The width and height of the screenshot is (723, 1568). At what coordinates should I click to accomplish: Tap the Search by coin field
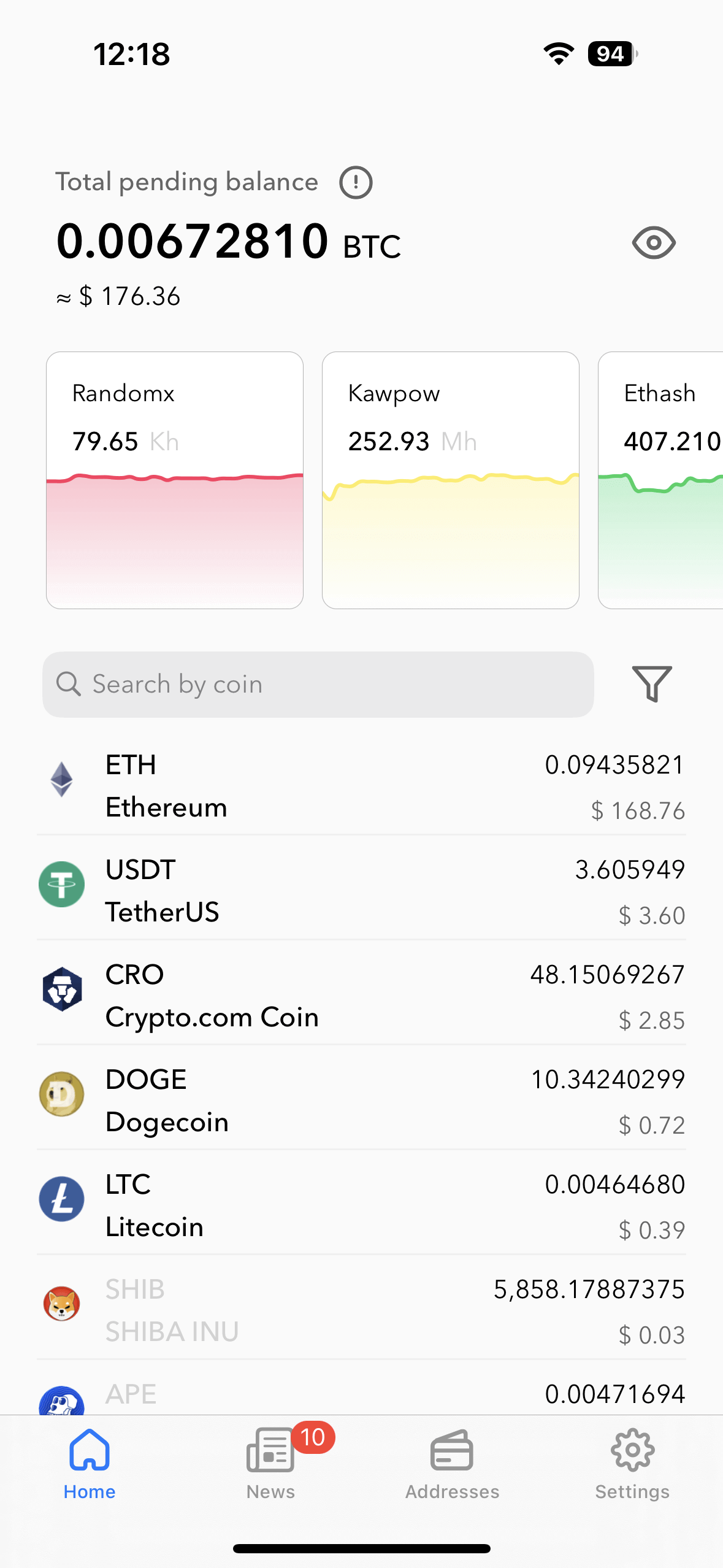[318, 684]
